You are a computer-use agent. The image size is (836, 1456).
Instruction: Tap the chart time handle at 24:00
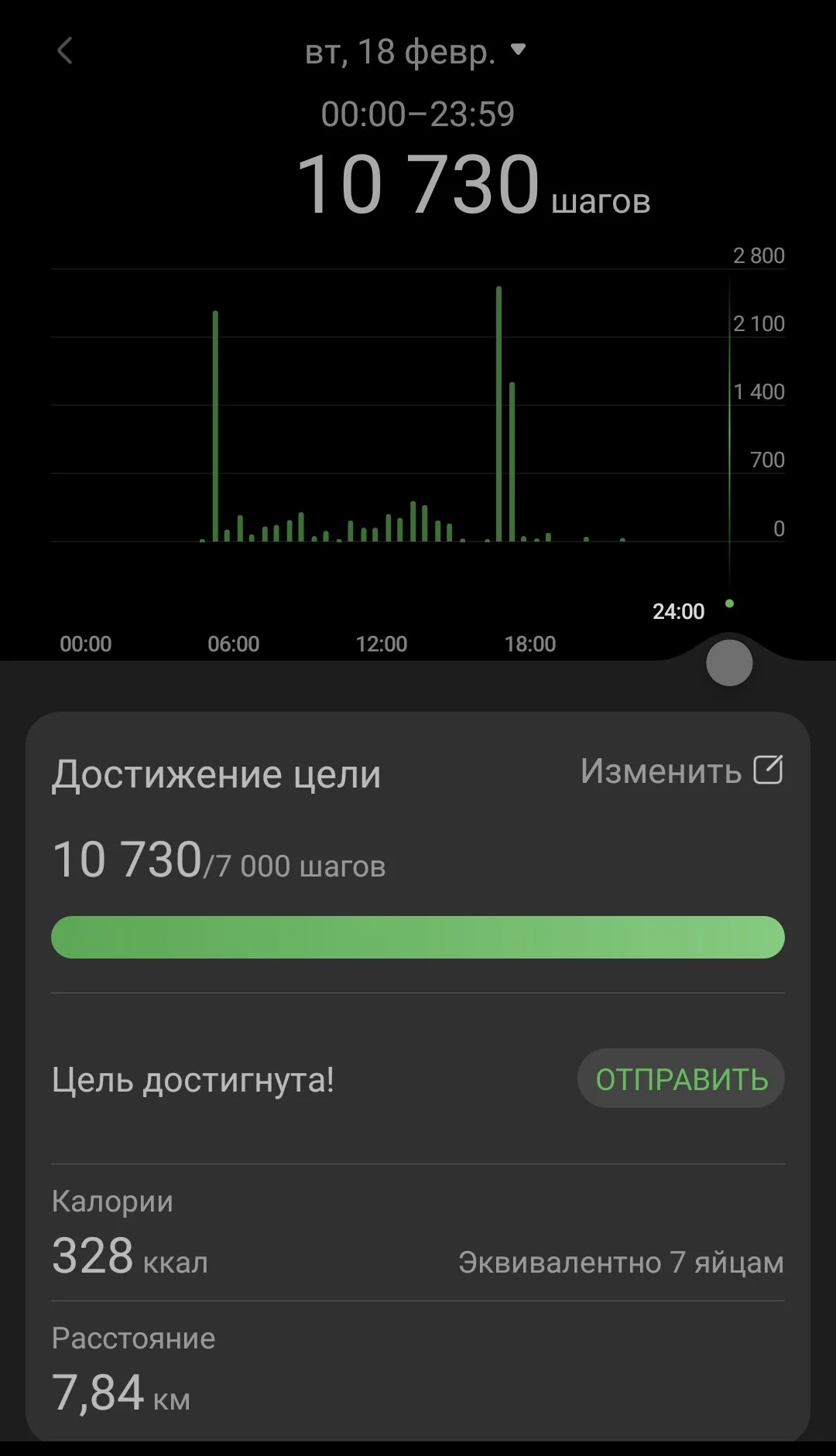point(729,663)
